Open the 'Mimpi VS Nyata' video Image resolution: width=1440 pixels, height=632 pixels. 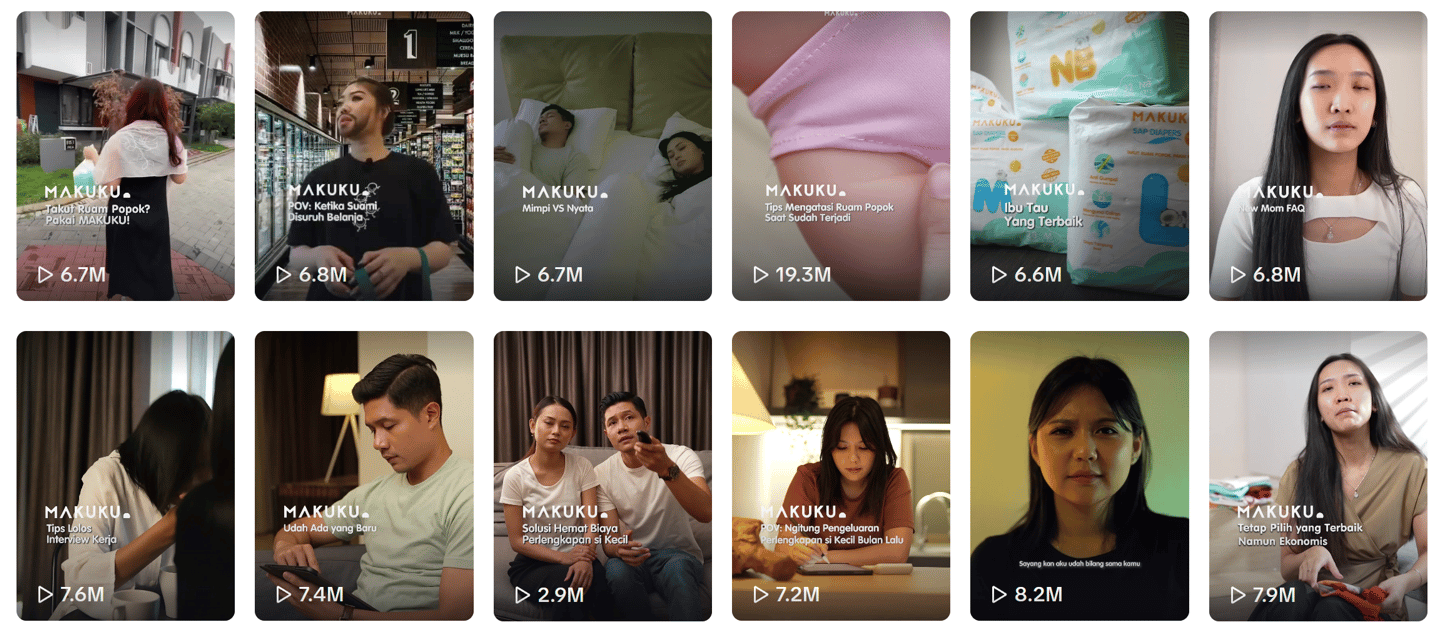(603, 156)
